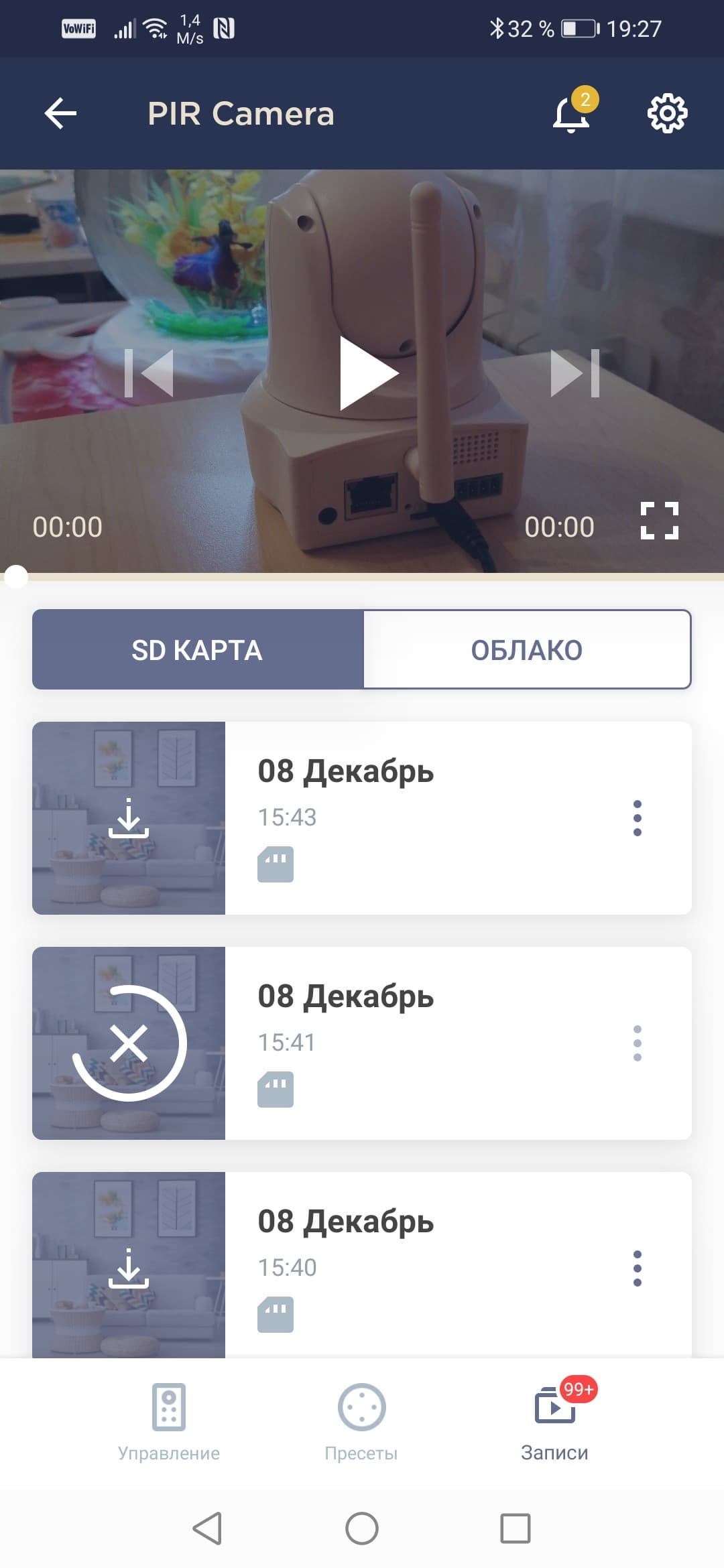Image resolution: width=724 pixels, height=1568 pixels.
Task: Open camera settings gear
Action: (667, 113)
